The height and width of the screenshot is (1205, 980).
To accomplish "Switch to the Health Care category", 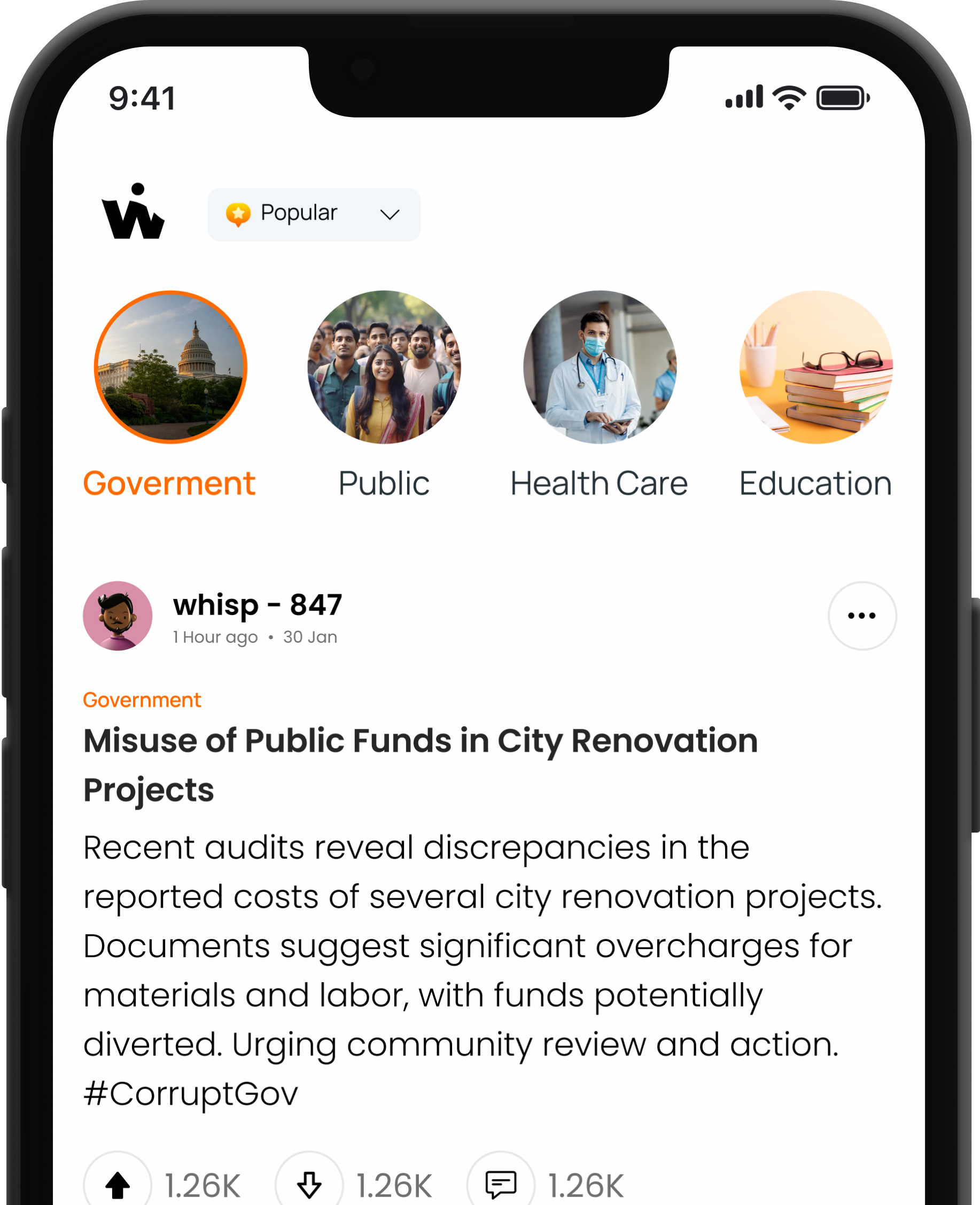I will coord(600,368).
